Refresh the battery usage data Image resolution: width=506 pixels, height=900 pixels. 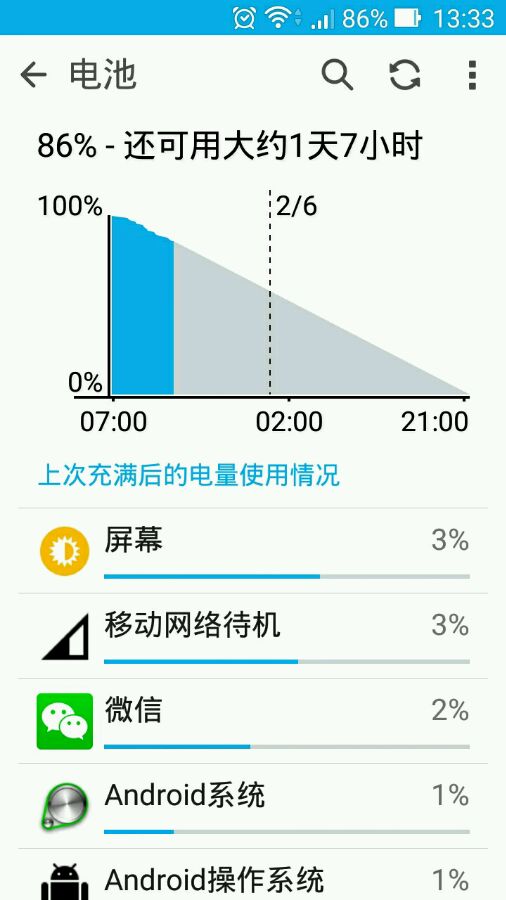coord(405,75)
